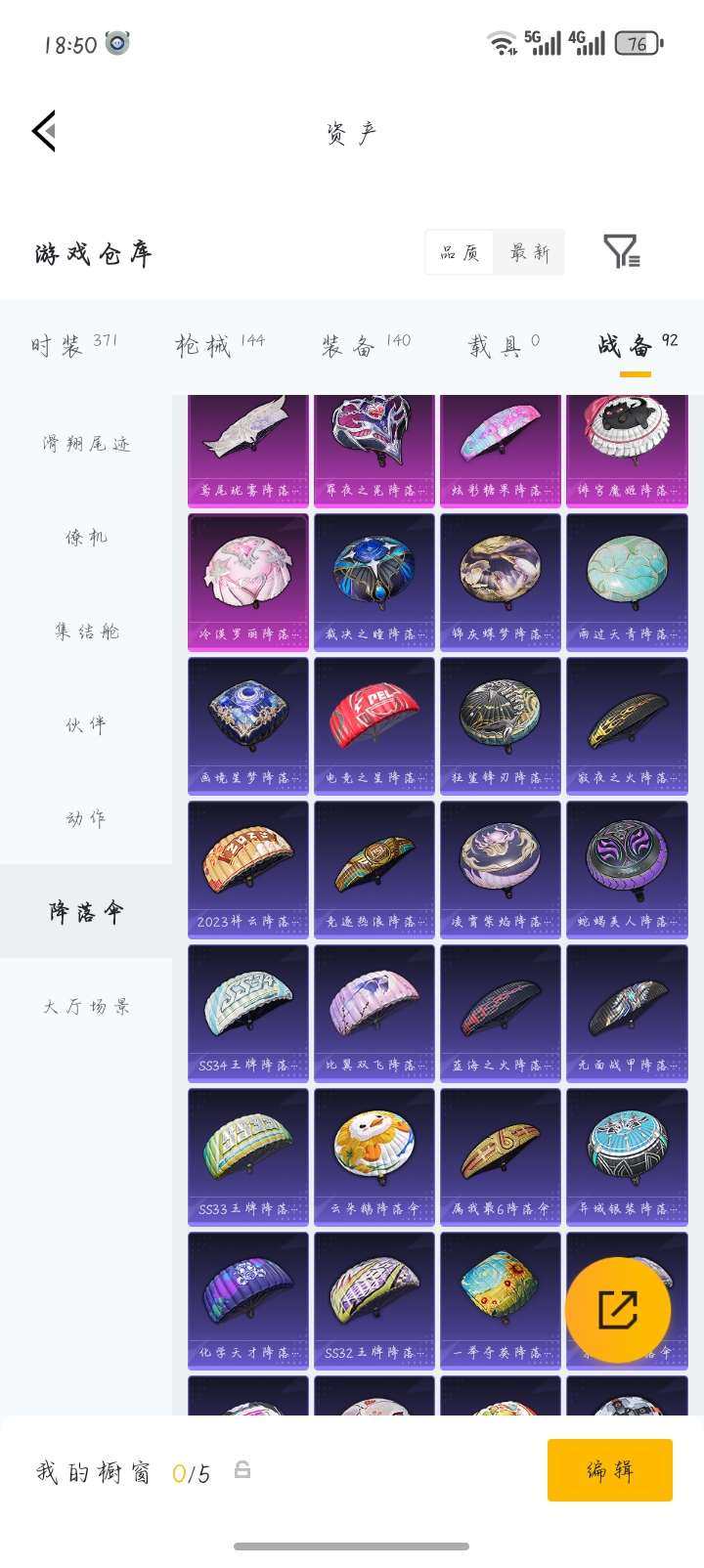Viewport: 704px width, 1568px height.
Task: Select 大厅场景 in the side menu
Action: (86, 1006)
